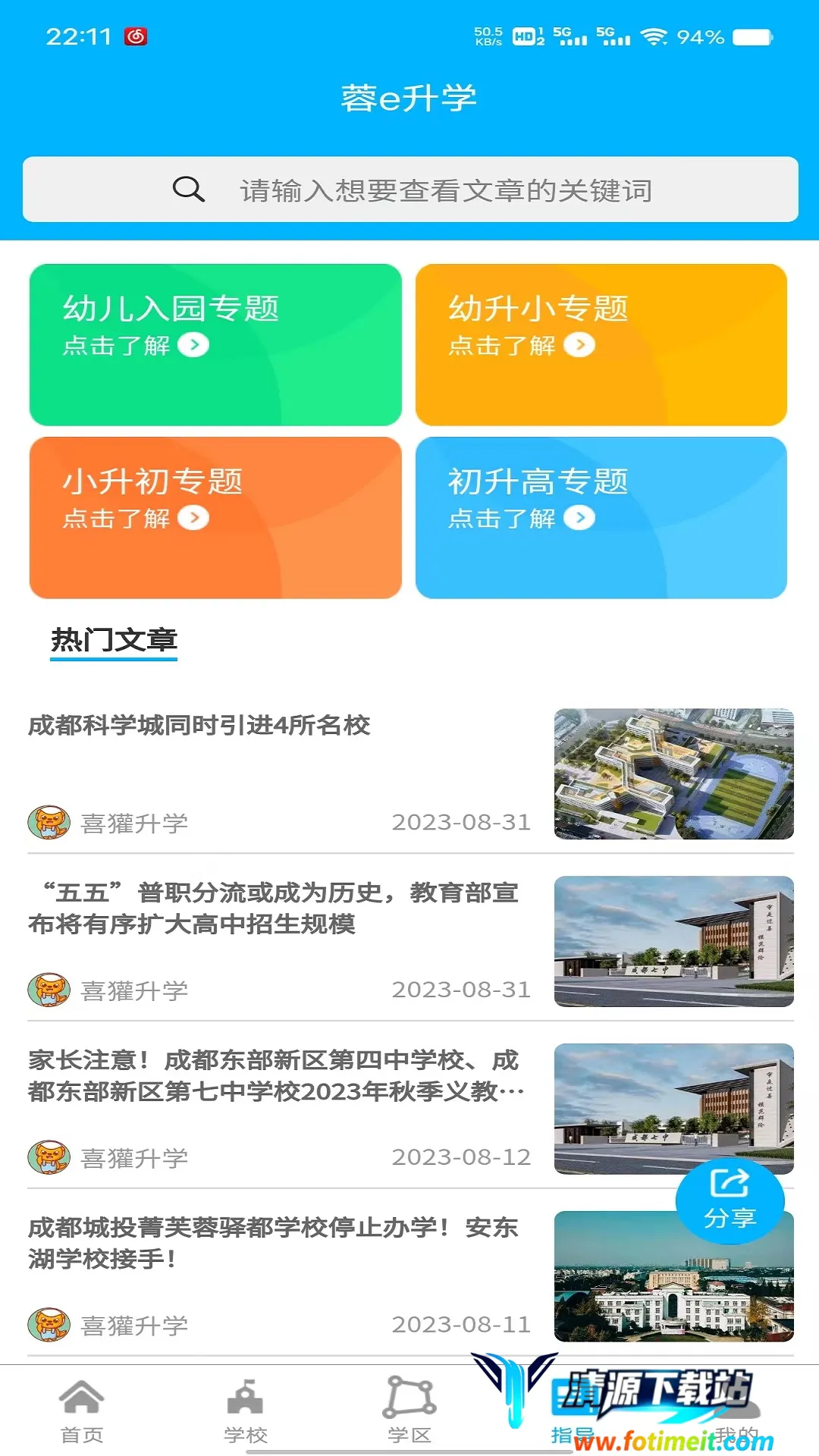Image resolution: width=819 pixels, height=1456 pixels.
Task: Go to the 我的 tab
Action: point(737,1412)
